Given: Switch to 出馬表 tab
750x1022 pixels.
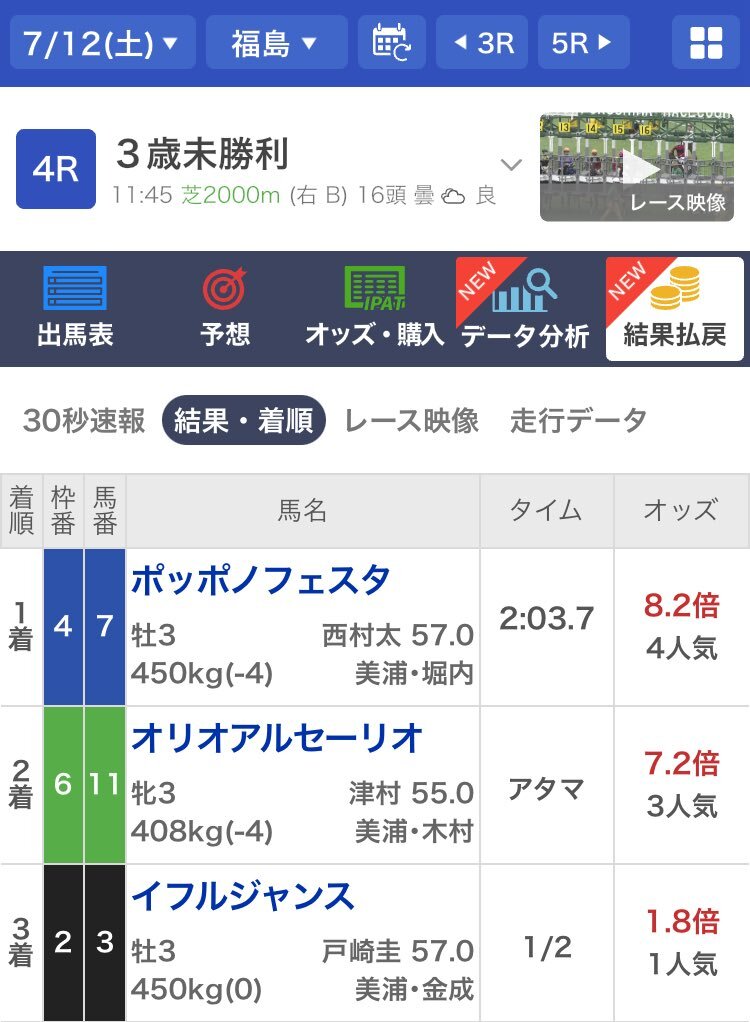Looking at the screenshot, I should pyautogui.click(x=75, y=309).
